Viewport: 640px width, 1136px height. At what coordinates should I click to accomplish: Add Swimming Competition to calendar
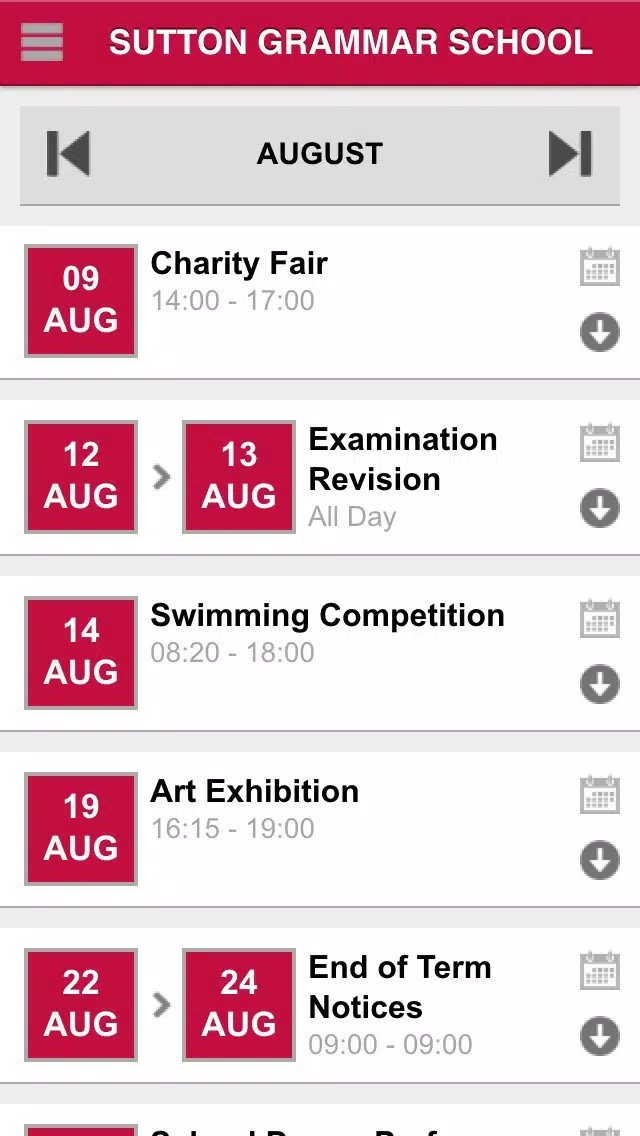click(x=600, y=619)
